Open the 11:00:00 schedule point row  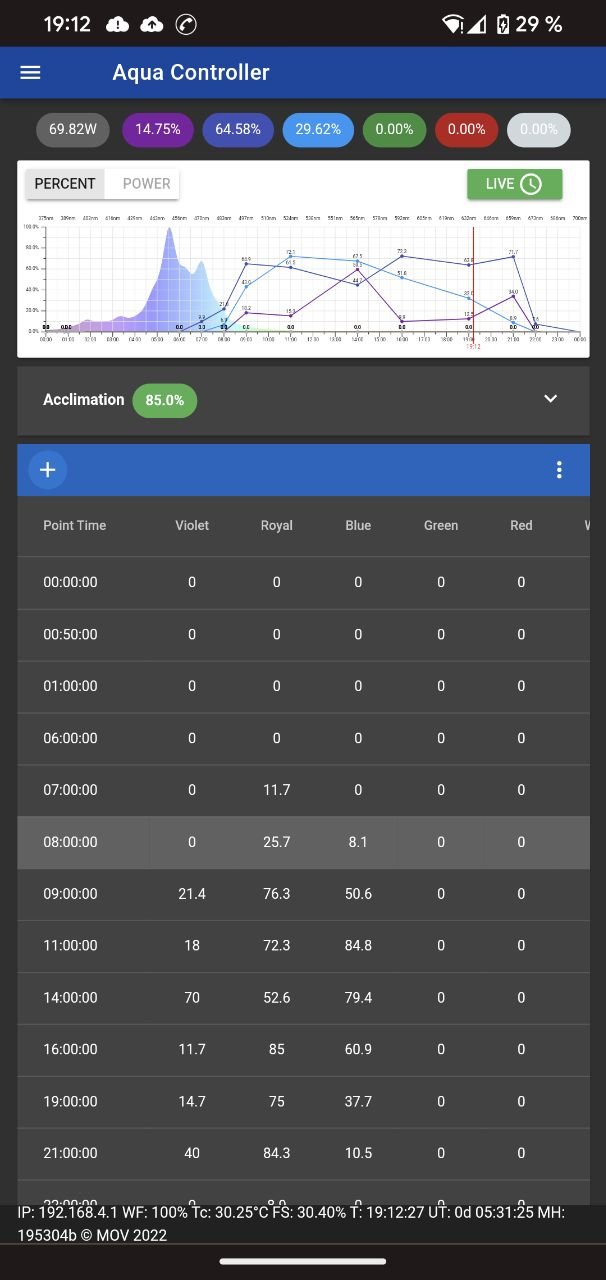point(70,946)
